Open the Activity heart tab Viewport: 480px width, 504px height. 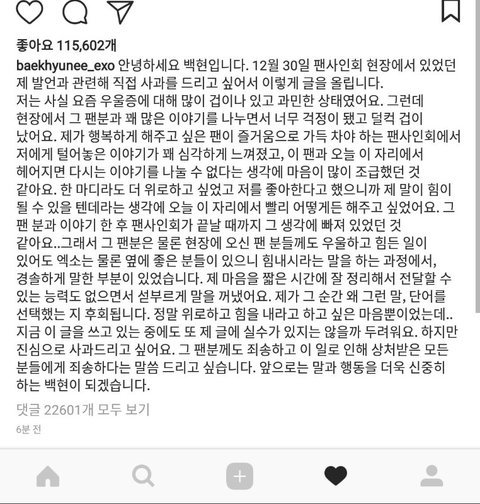tap(336, 476)
